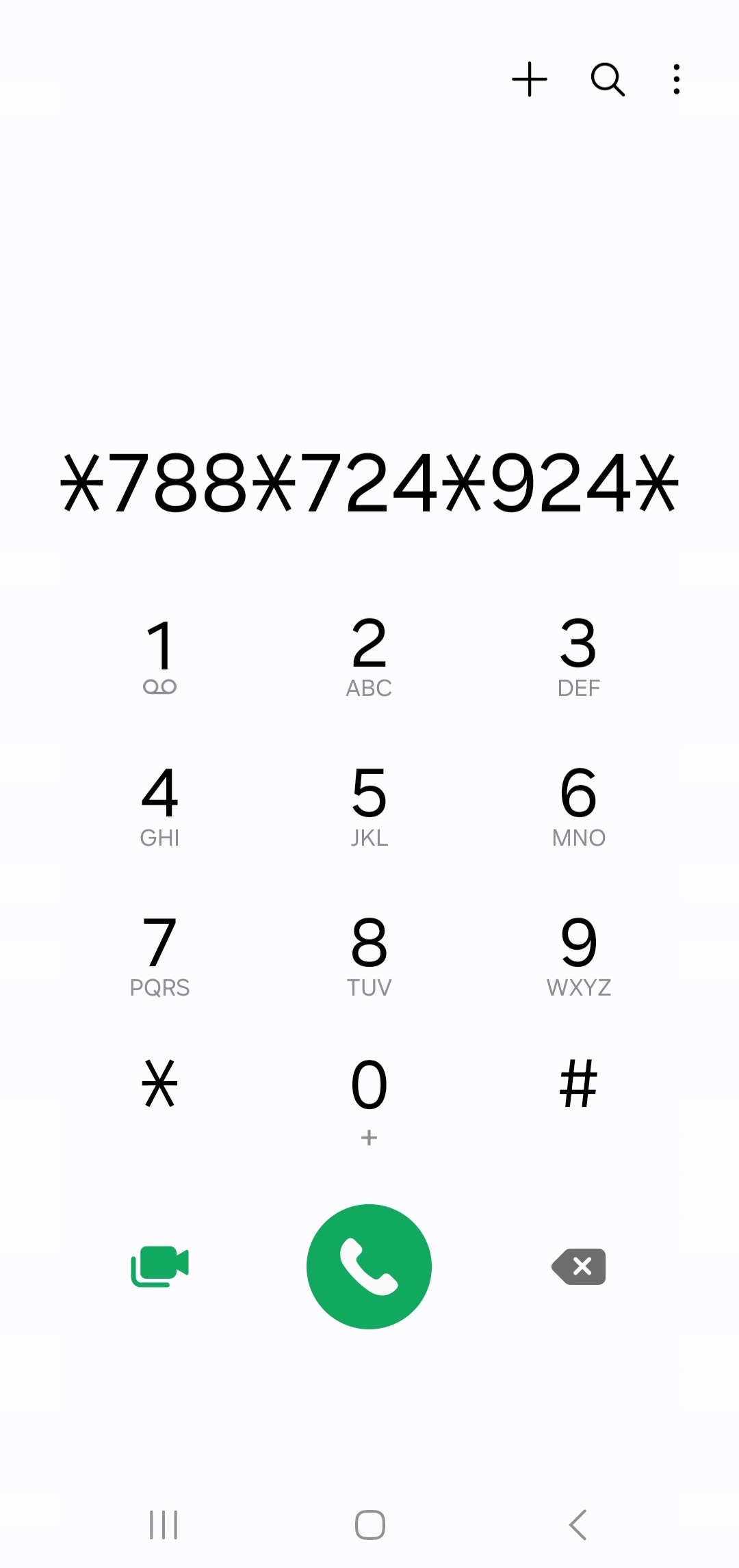Screen dimensions: 739x1568
Task: Start a video call
Action: (x=160, y=1266)
